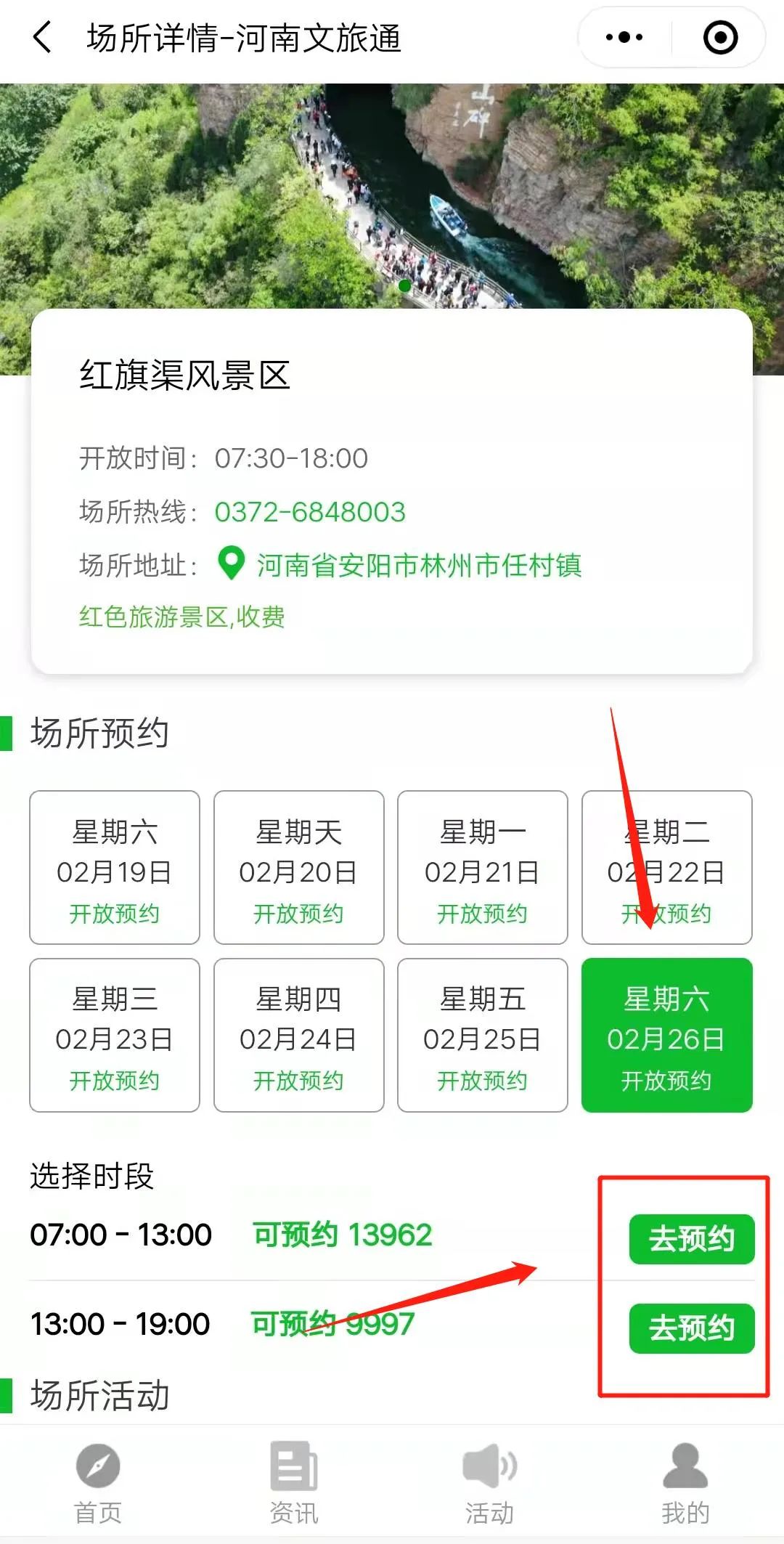Close the mini program via the circle icon
This screenshot has width=784, height=1544.
point(720,38)
